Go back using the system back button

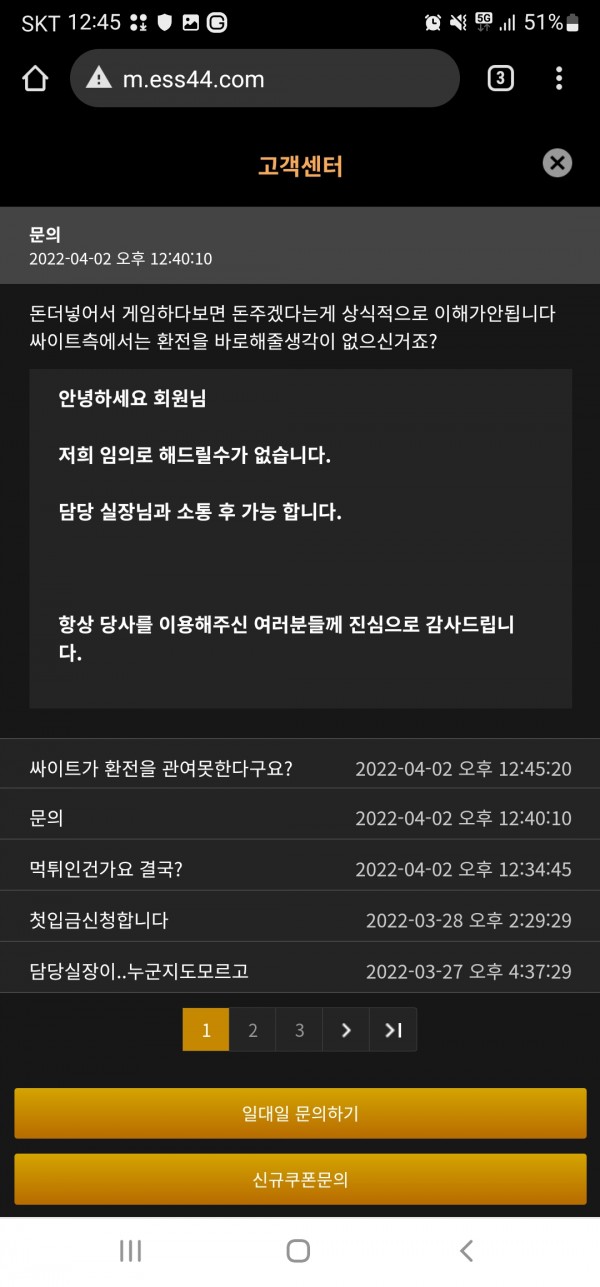tap(465, 1250)
